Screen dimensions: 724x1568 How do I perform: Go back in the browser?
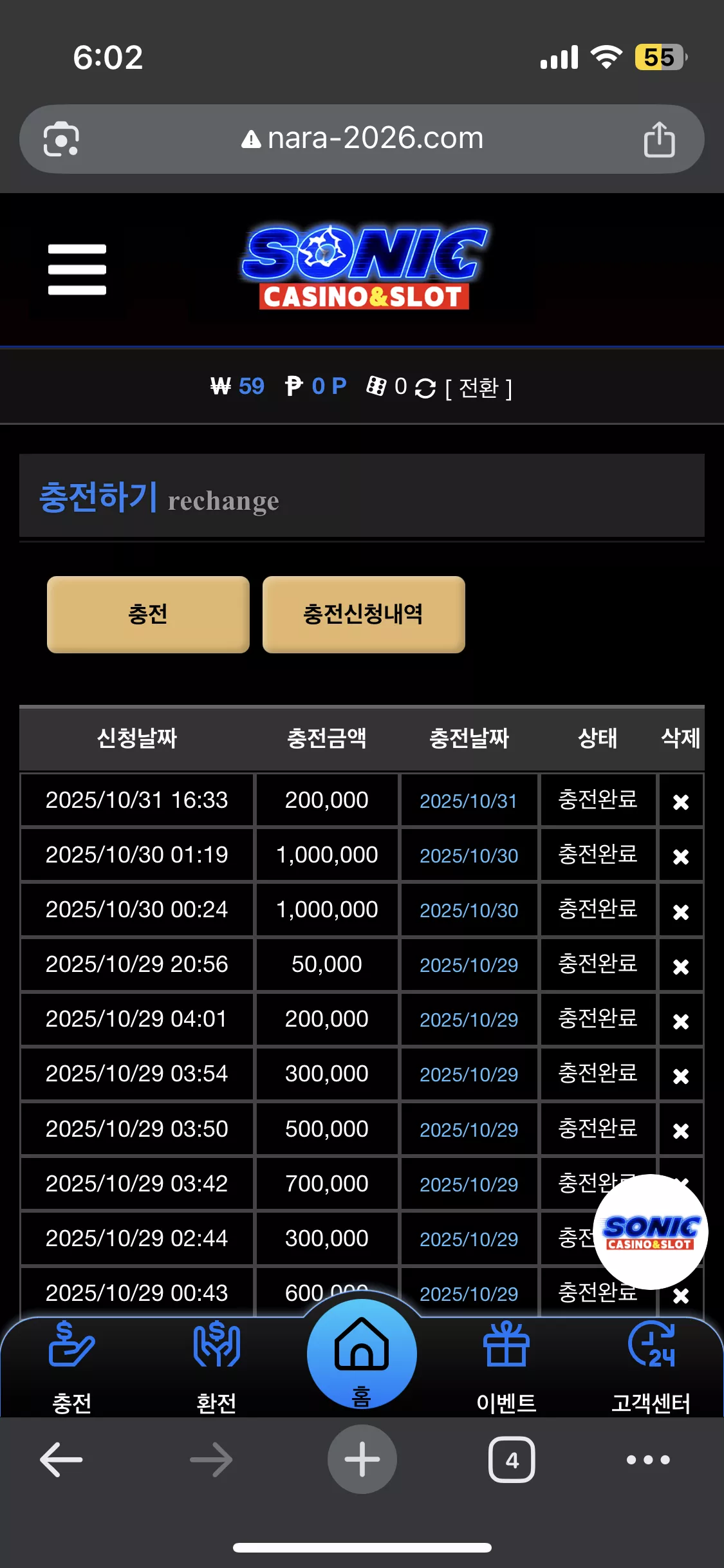61,1459
